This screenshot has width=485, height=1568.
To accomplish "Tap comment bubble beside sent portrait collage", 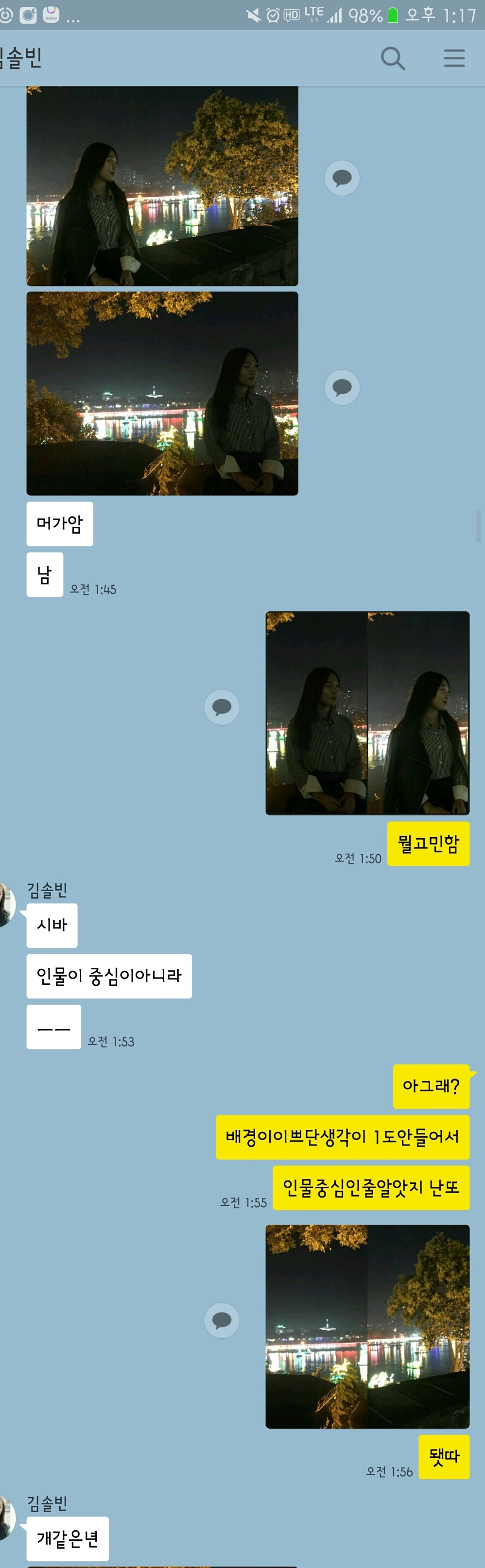I will pos(222,707).
